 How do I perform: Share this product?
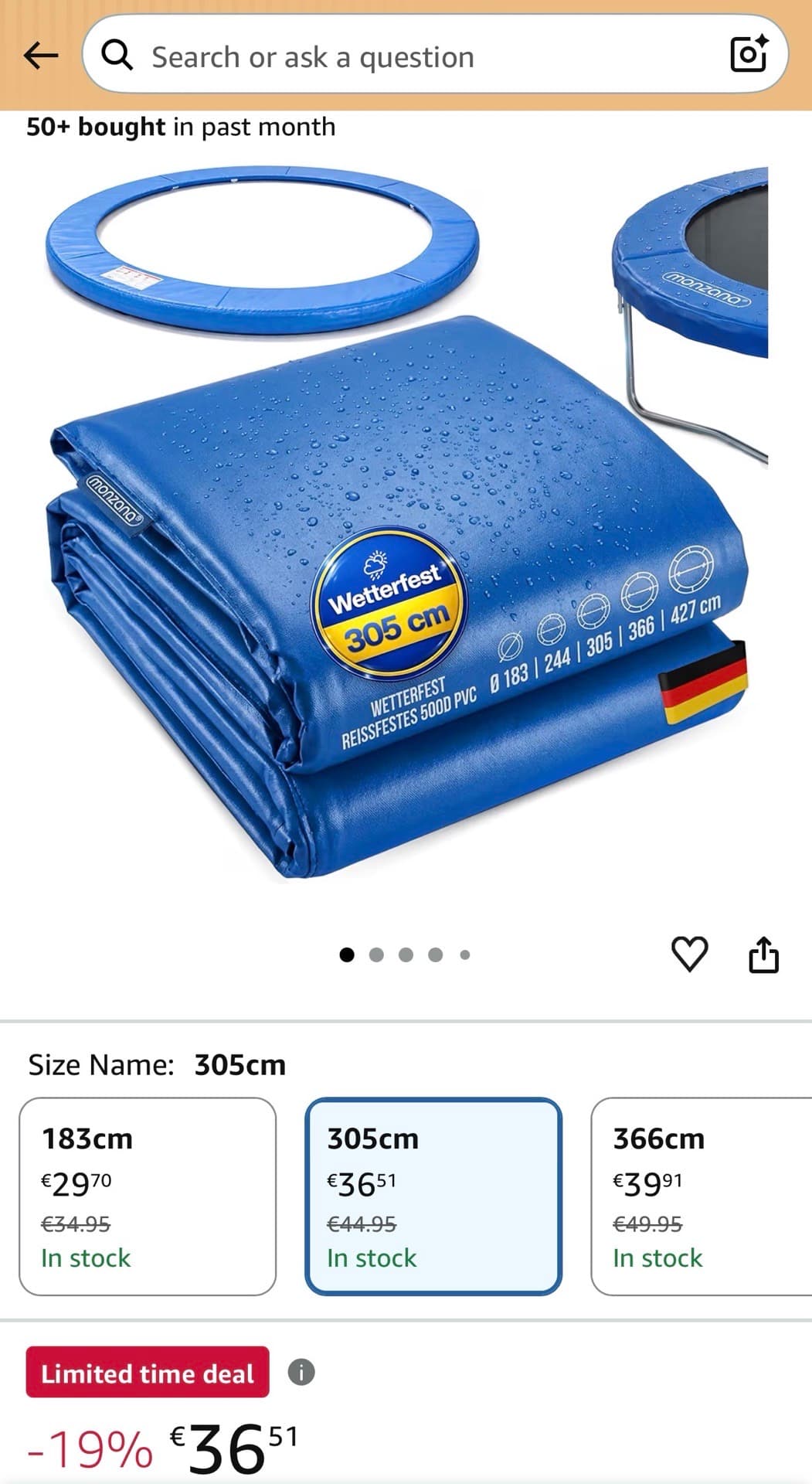(763, 953)
